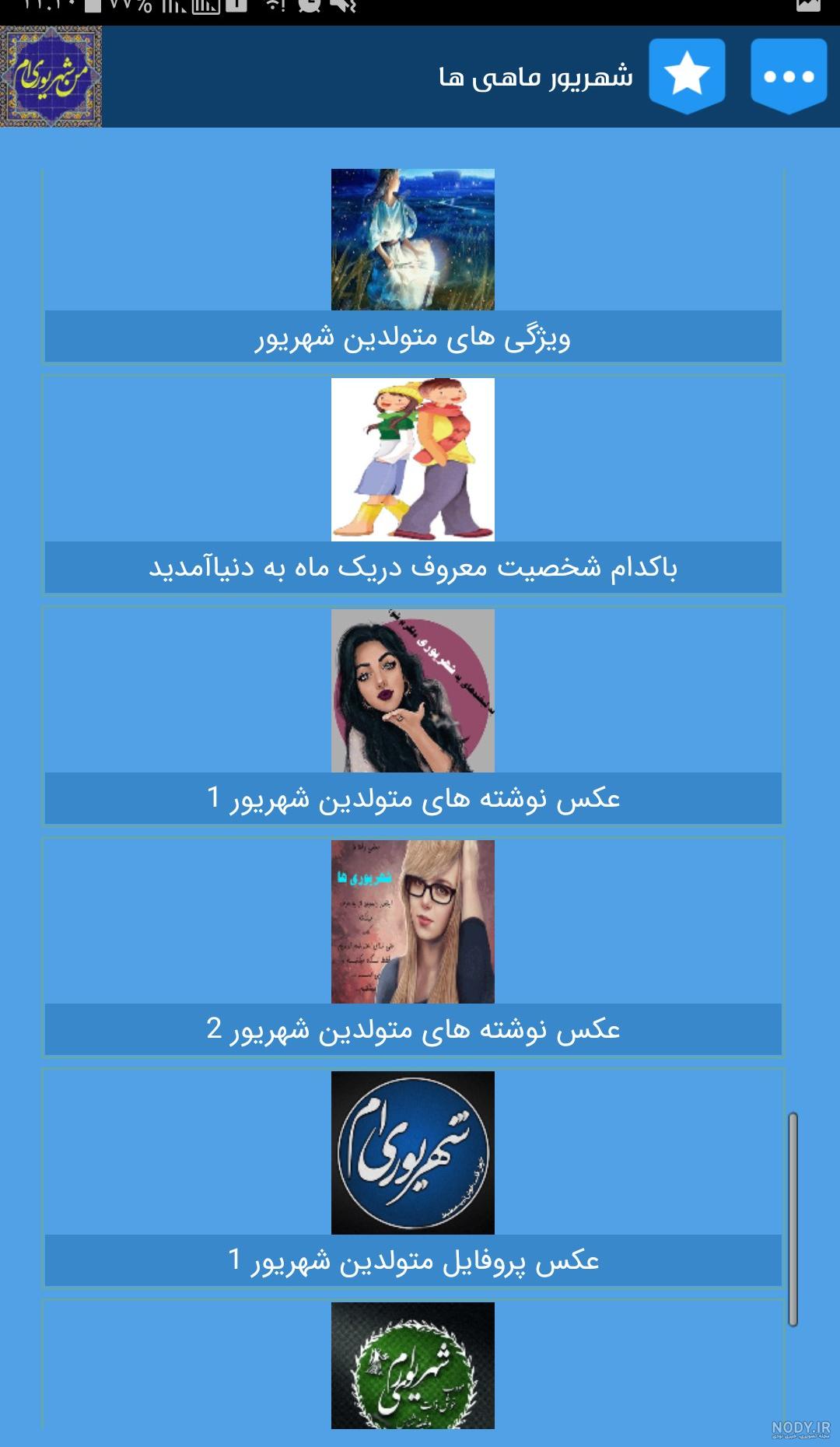Open the three-dots more options menu
Image resolution: width=840 pixels, height=1447 pixels.
788,76
